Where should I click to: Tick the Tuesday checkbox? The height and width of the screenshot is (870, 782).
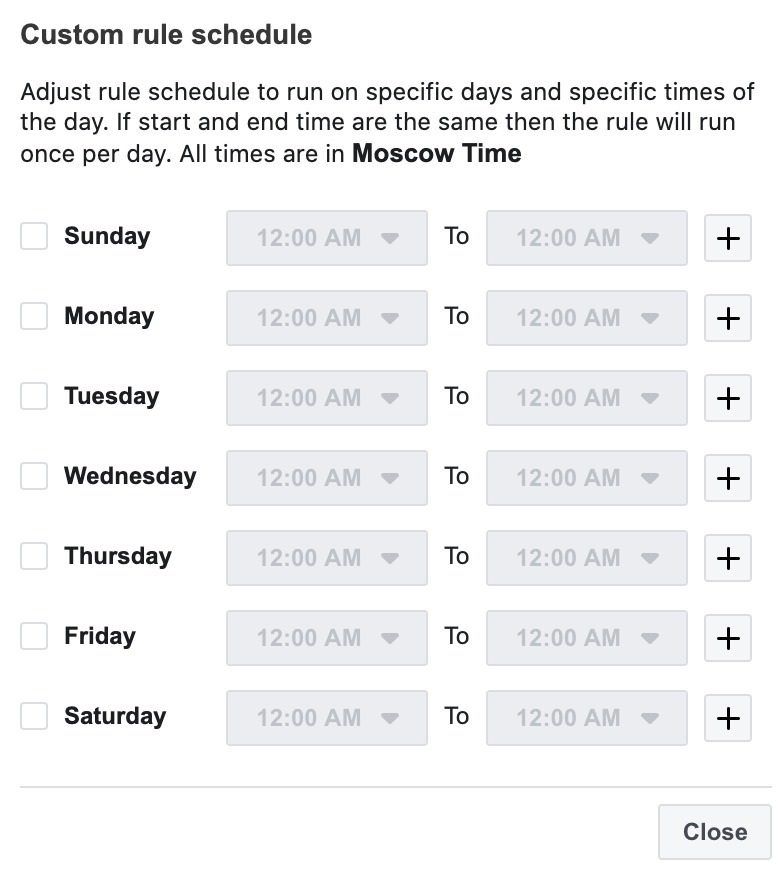(34, 397)
